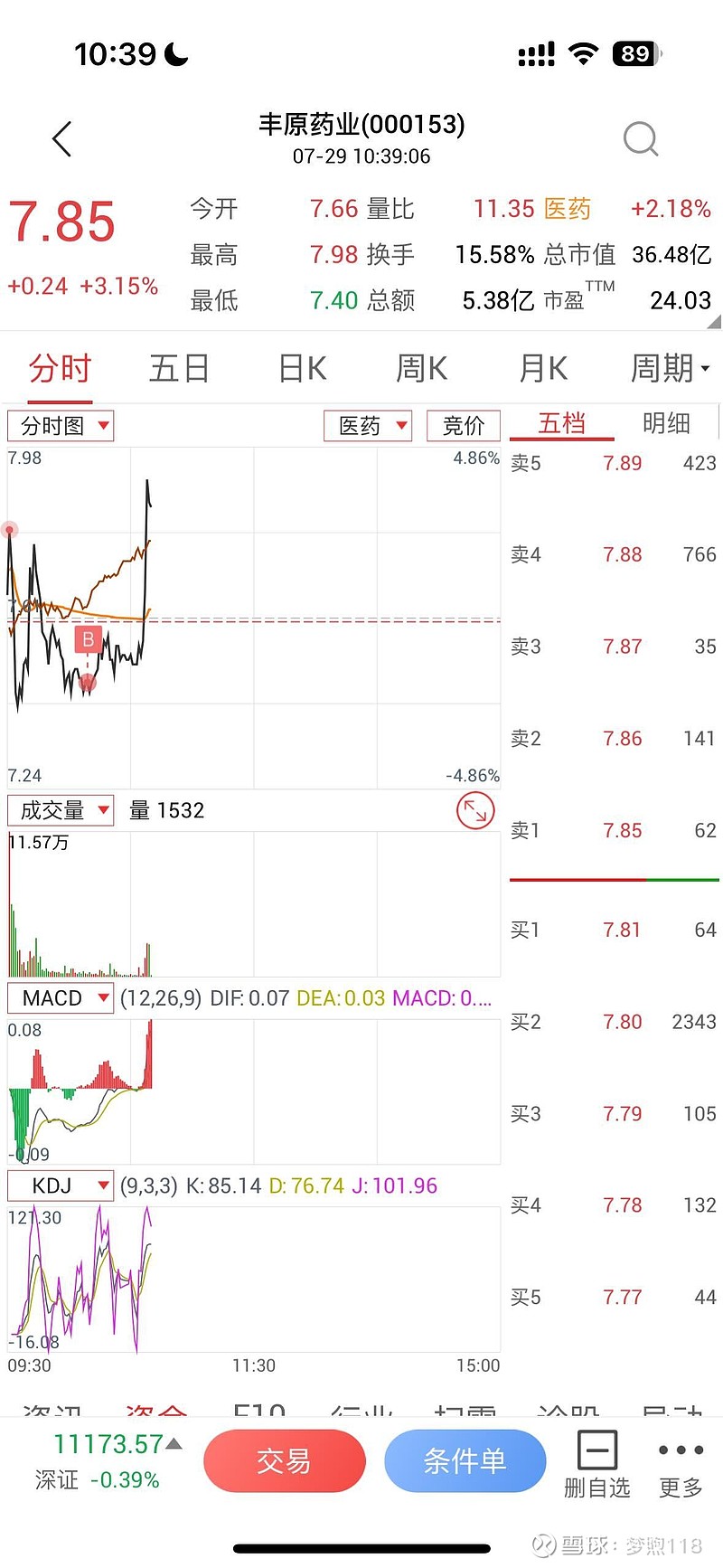Switch to the 明细 trade details tab
The image size is (723, 1568).
[x=666, y=423]
